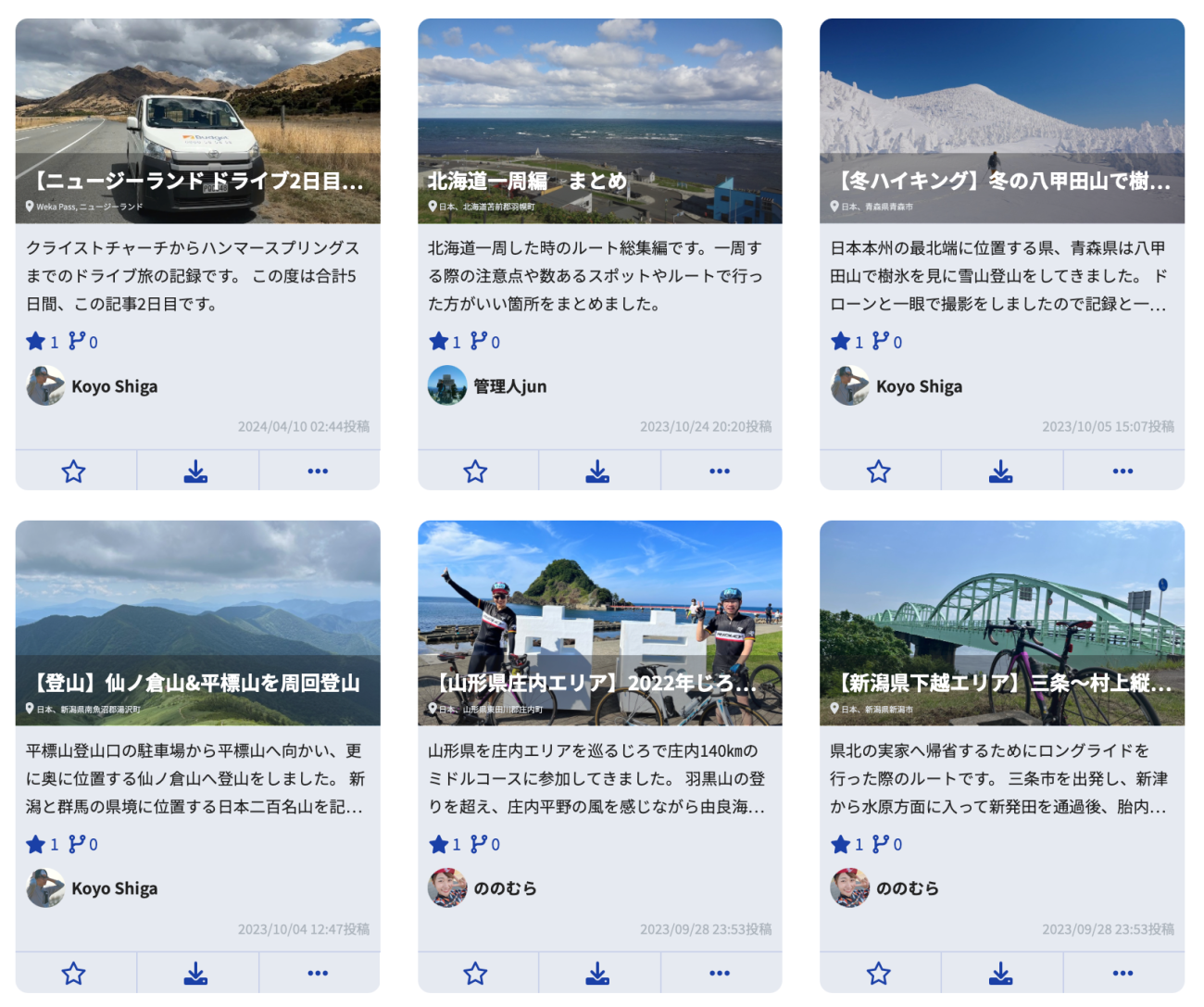Viewport: 1204px width, 1007px height.
Task: Download the 山形県庄内エリア route
Action: pos(598,974)
